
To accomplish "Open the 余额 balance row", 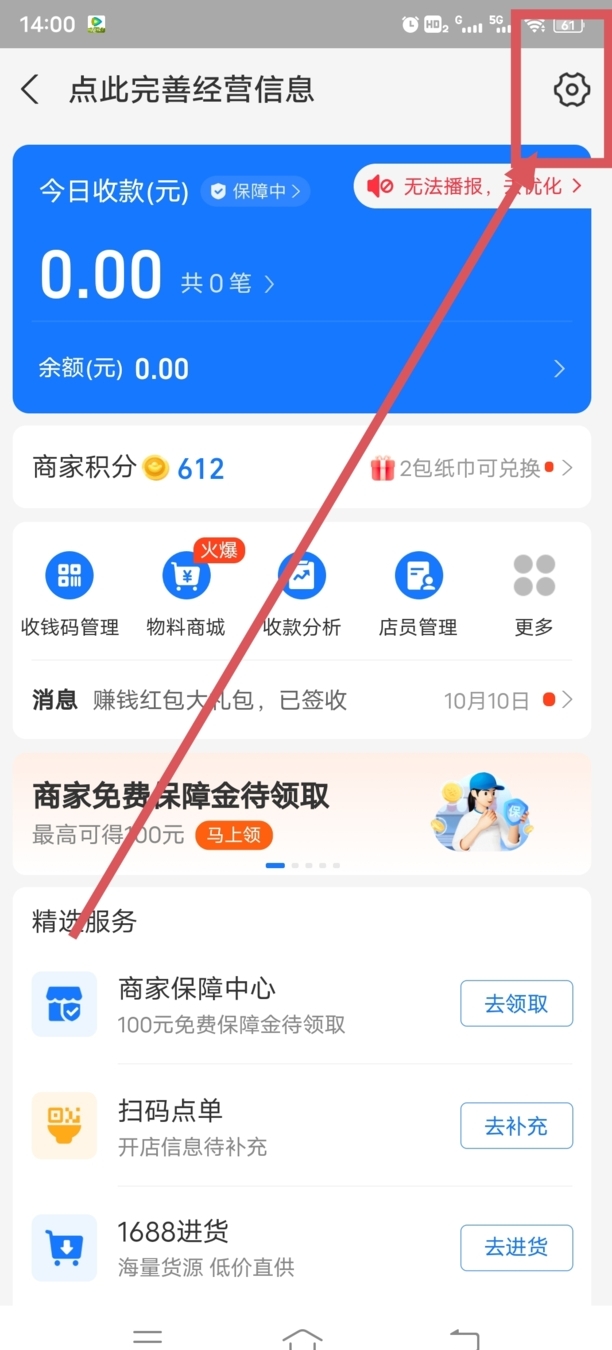I will pos(300,369).
